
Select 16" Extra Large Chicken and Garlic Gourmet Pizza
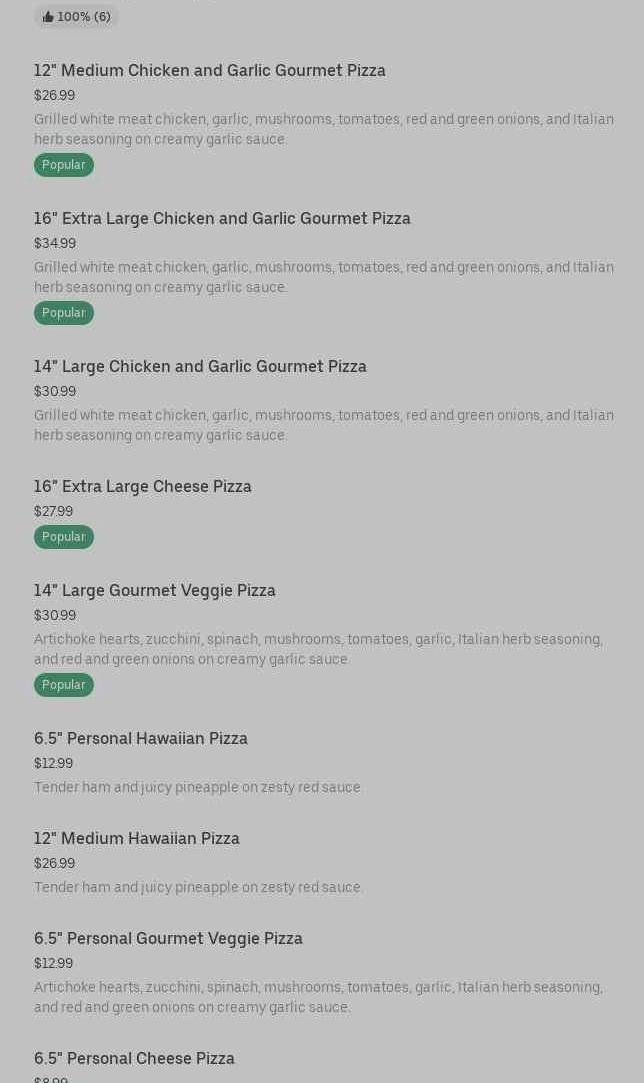pyautogui.click(x=222, y=218)
